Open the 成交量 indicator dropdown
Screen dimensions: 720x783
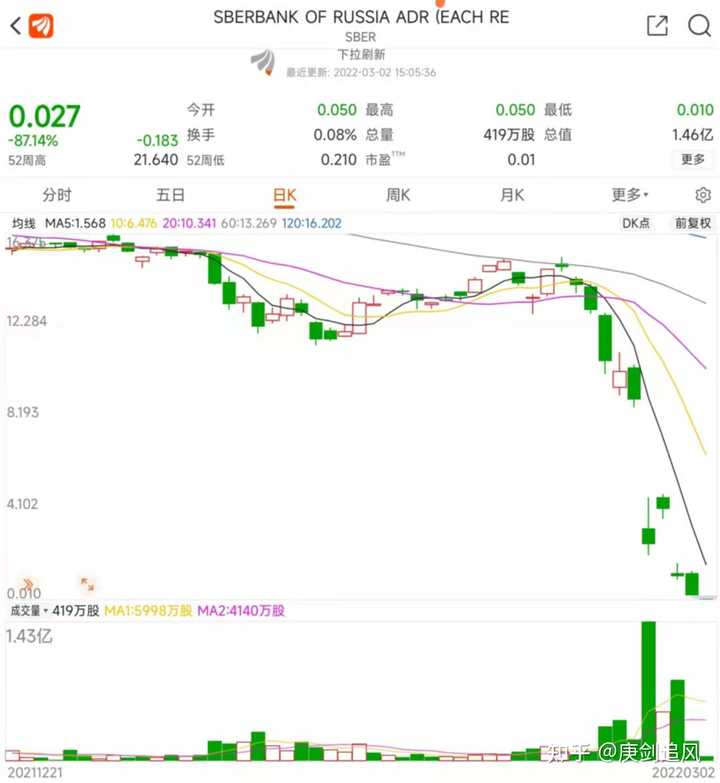(x=29, y=610)
